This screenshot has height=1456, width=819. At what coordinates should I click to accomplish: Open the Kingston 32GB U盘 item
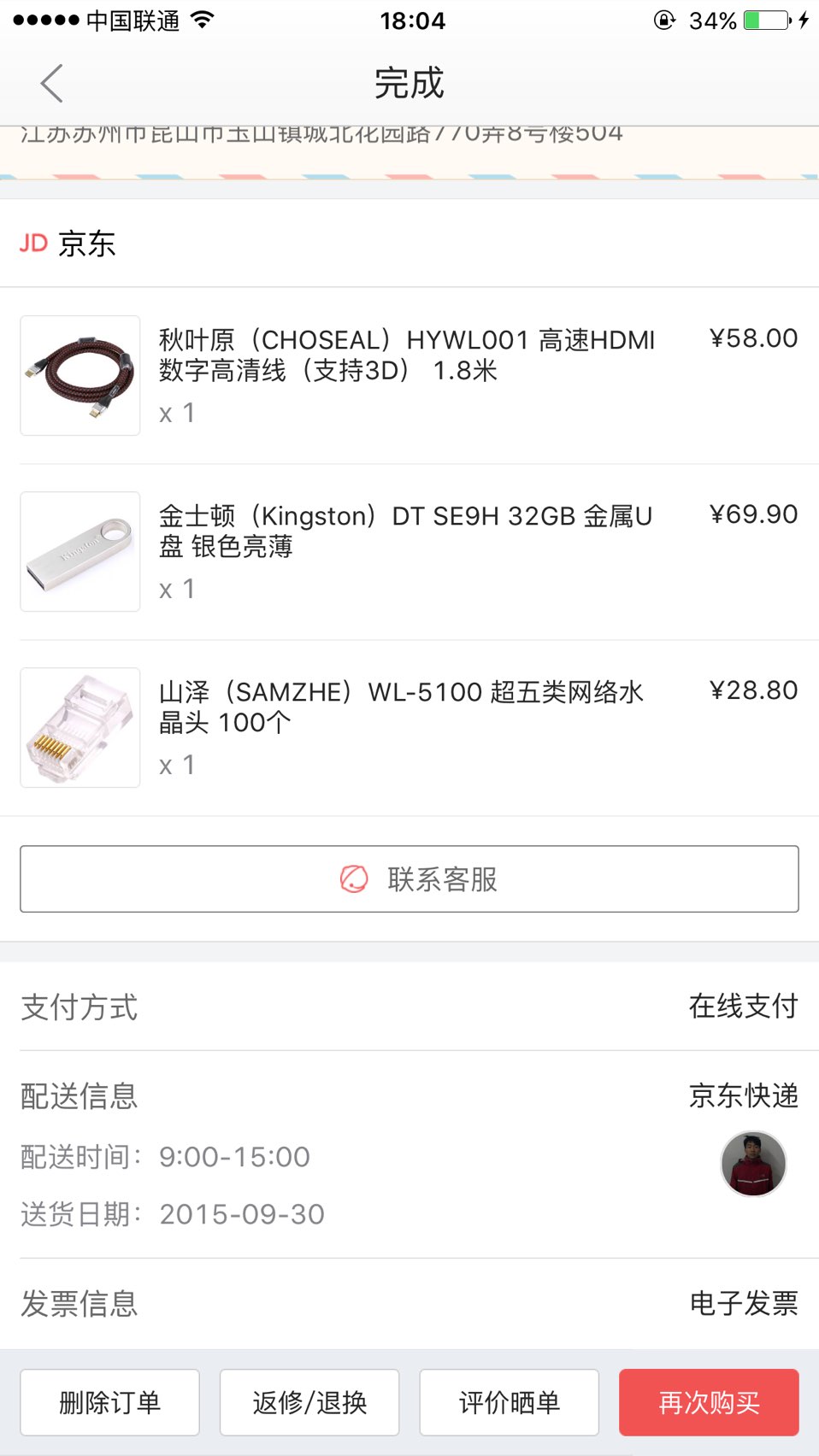(x=409, y=552)
